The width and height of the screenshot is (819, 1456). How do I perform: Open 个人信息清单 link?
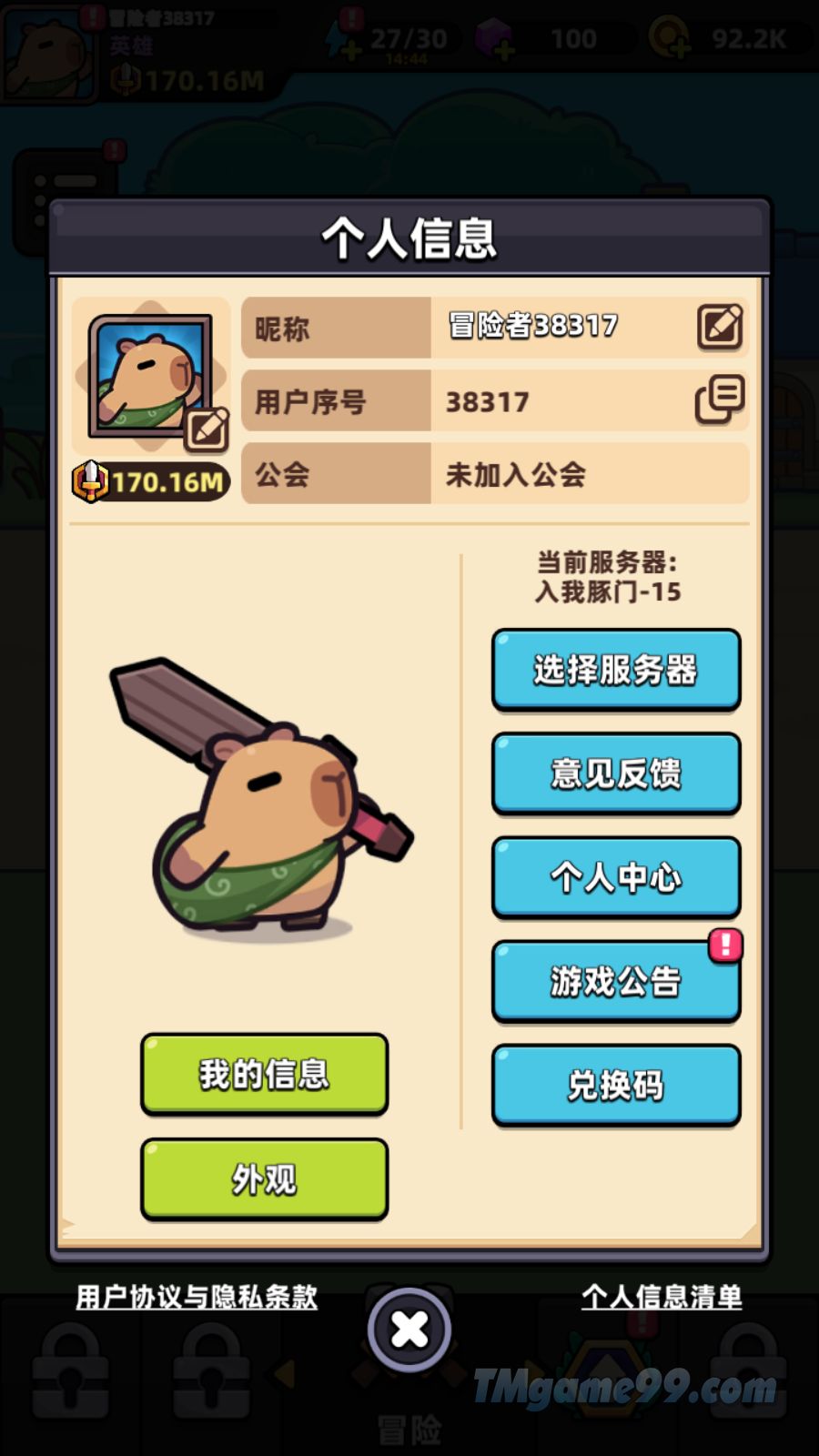(662, 1297)
